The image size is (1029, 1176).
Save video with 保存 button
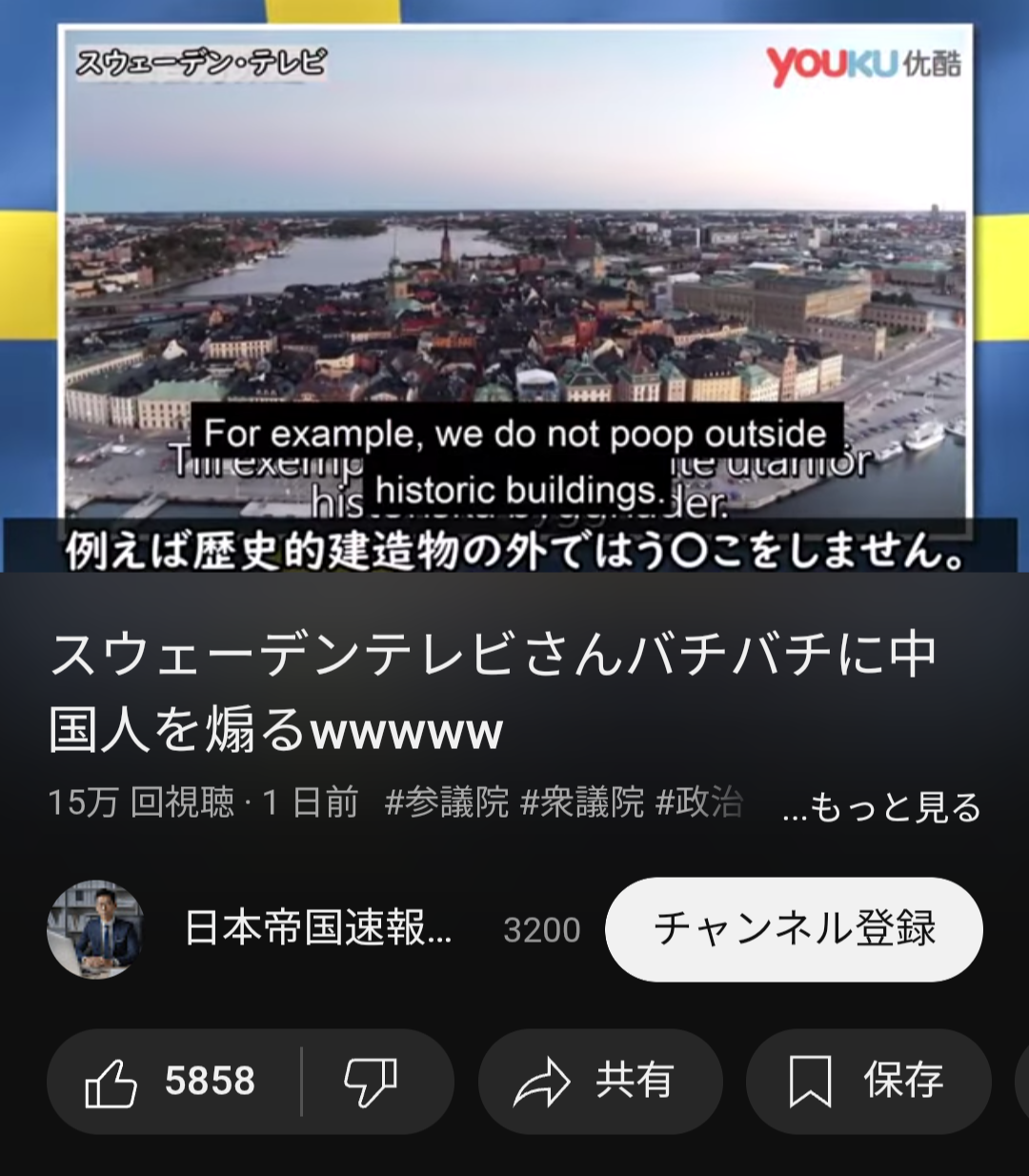click(867, 1082)
